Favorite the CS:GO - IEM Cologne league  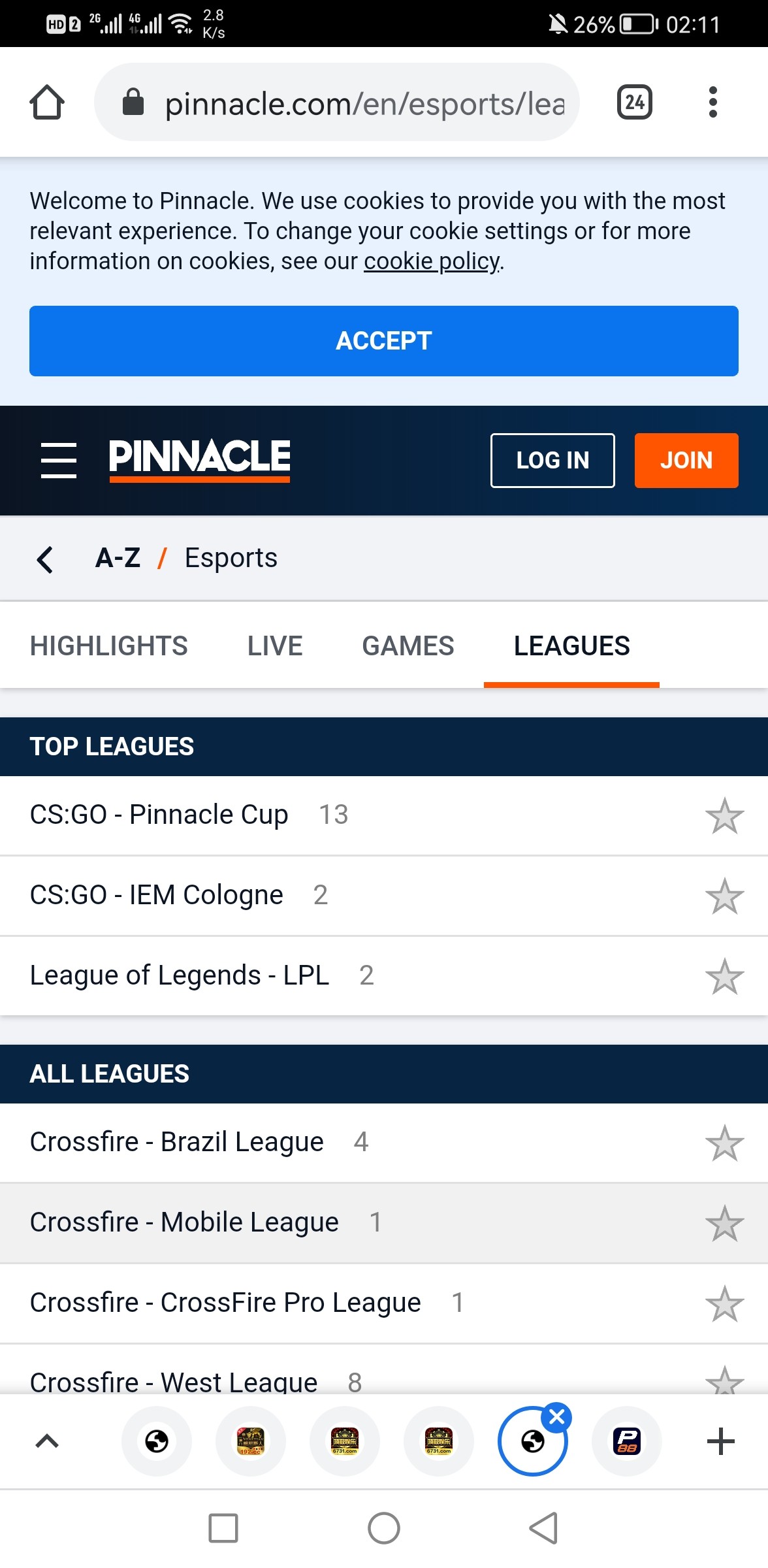[724, 896]
